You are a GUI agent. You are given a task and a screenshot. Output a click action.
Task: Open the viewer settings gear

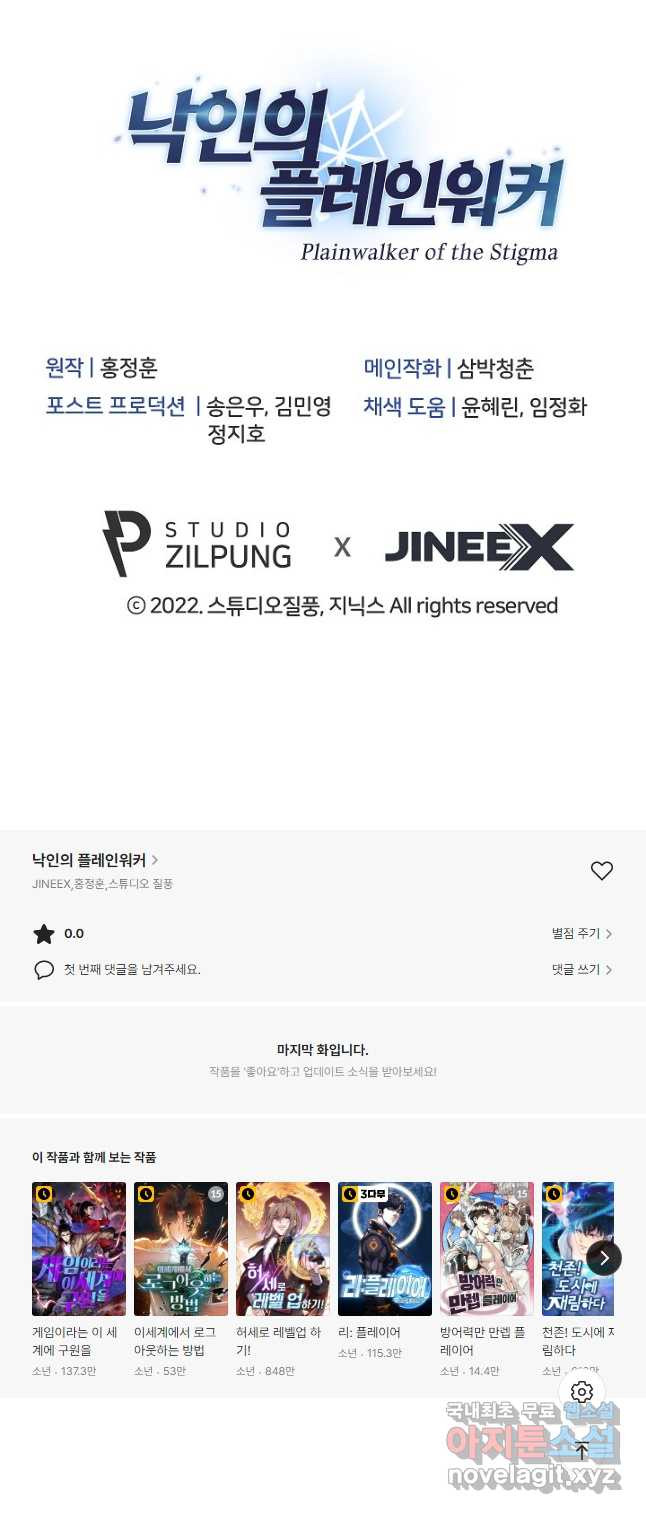582,1392
